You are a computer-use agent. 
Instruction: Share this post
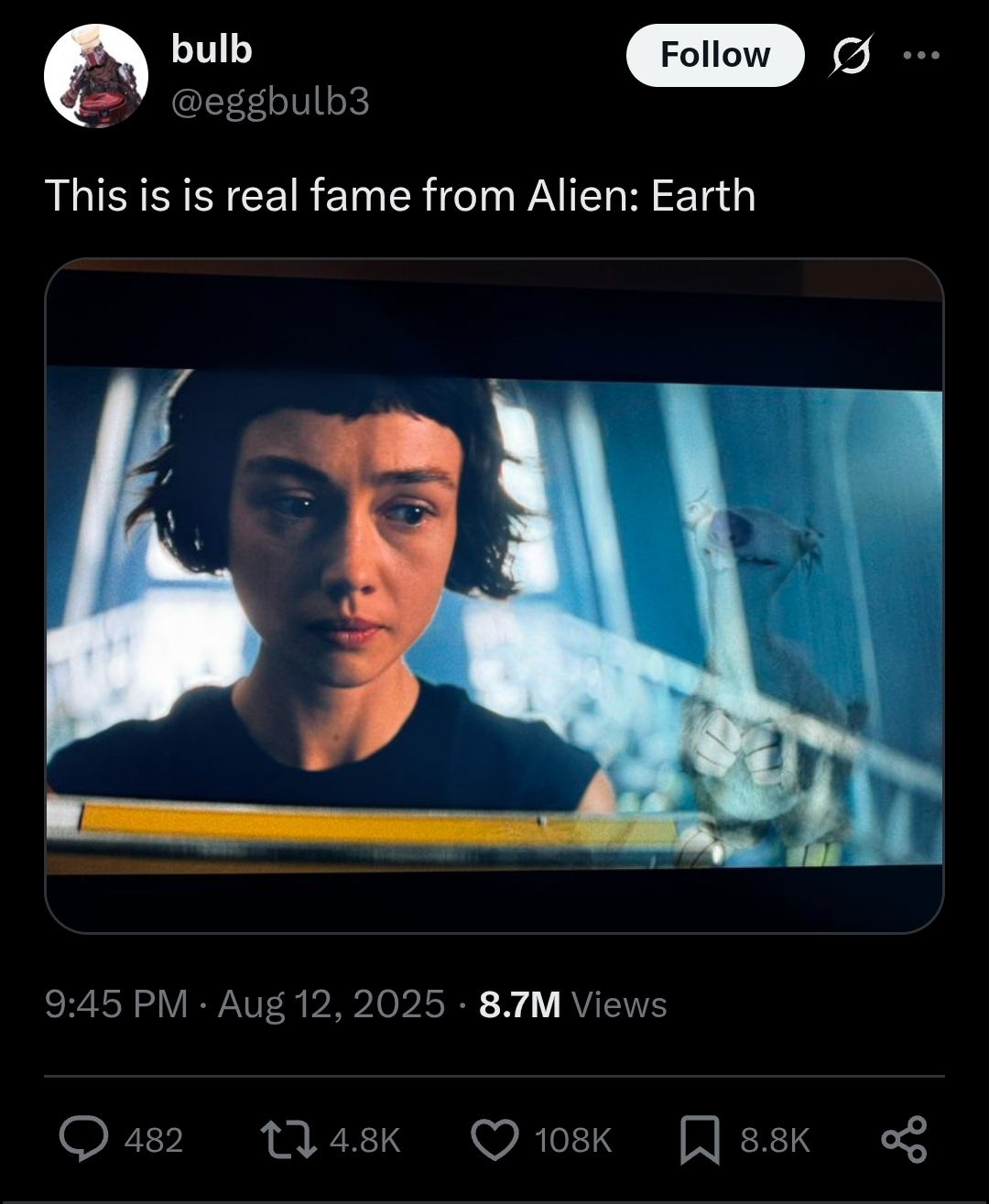(904, 1139)
